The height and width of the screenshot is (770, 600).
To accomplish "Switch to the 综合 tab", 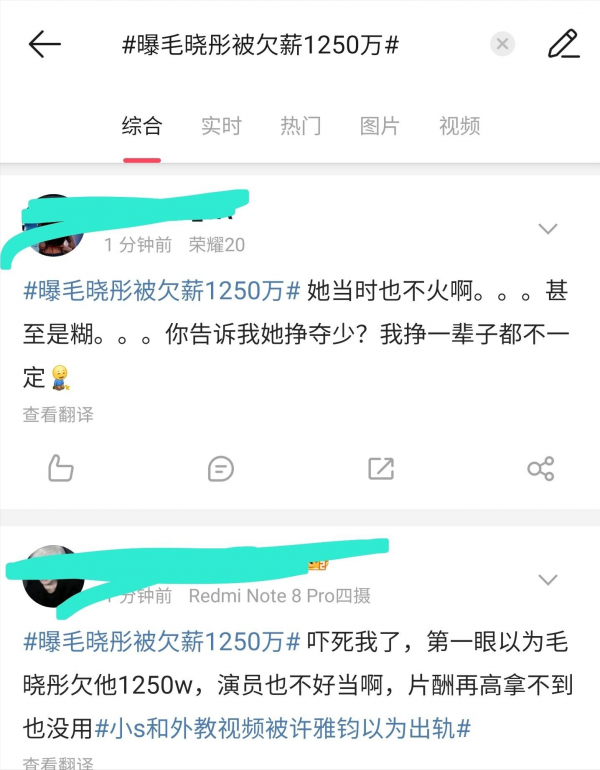I will coord(142,126).
